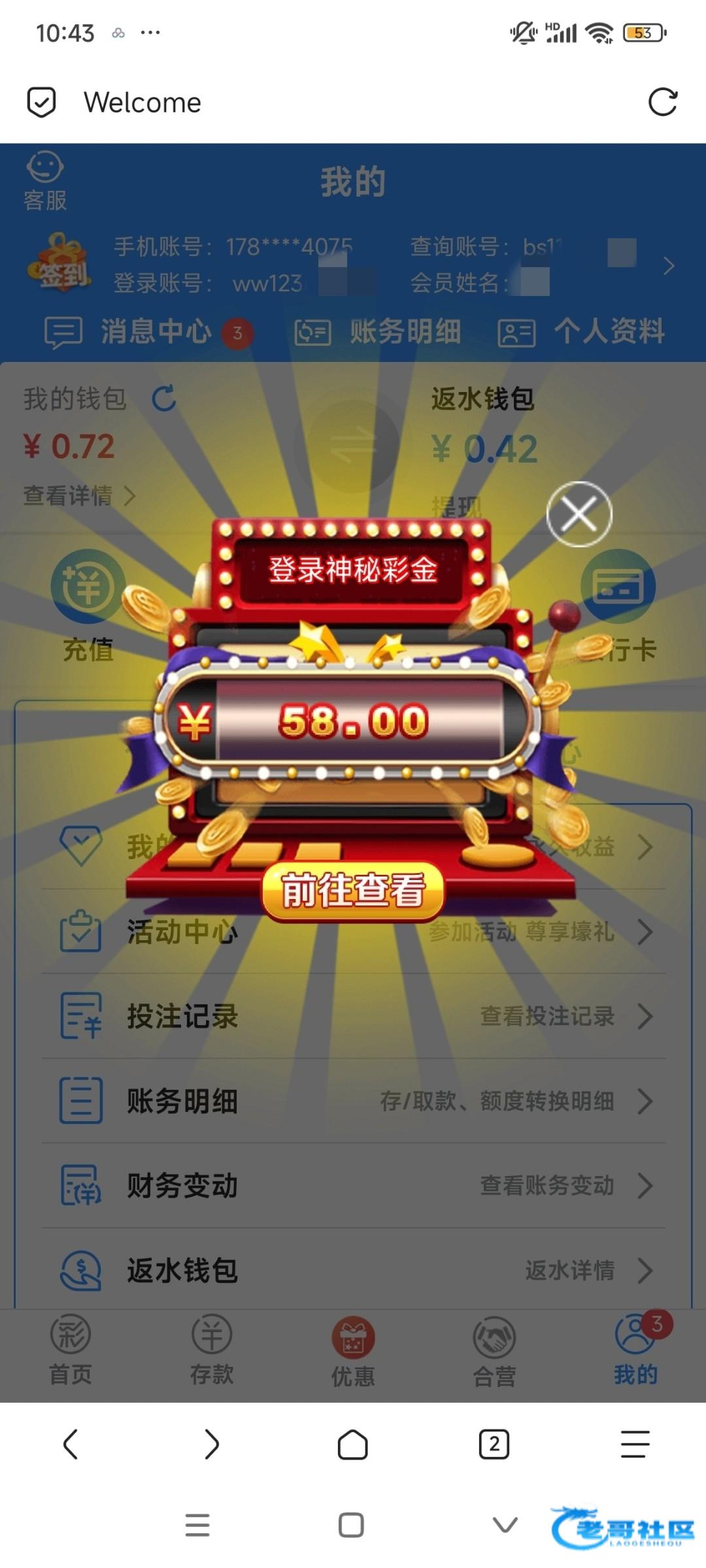Open 活动中心 row

(x=354, y=932)
